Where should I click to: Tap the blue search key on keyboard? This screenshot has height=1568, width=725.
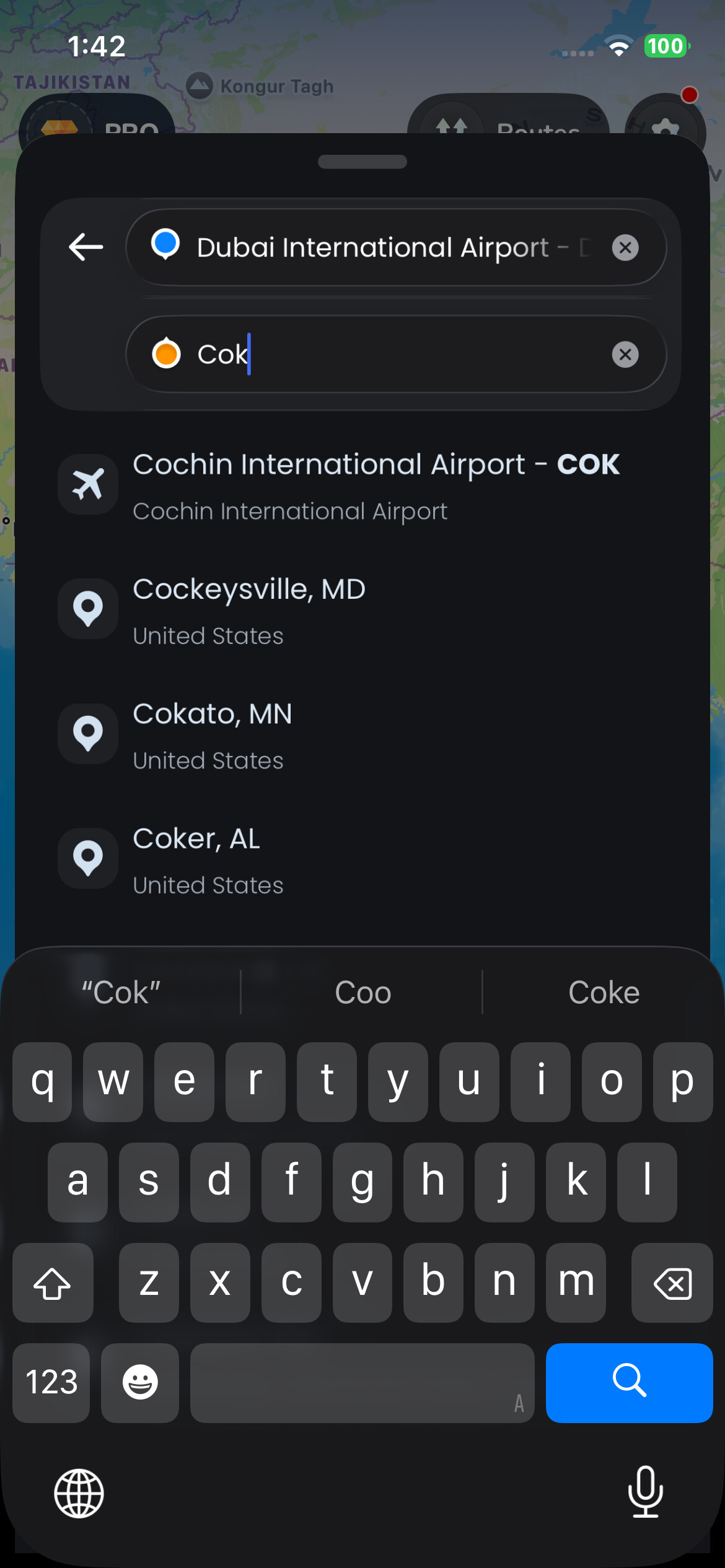pos(629,1382)
